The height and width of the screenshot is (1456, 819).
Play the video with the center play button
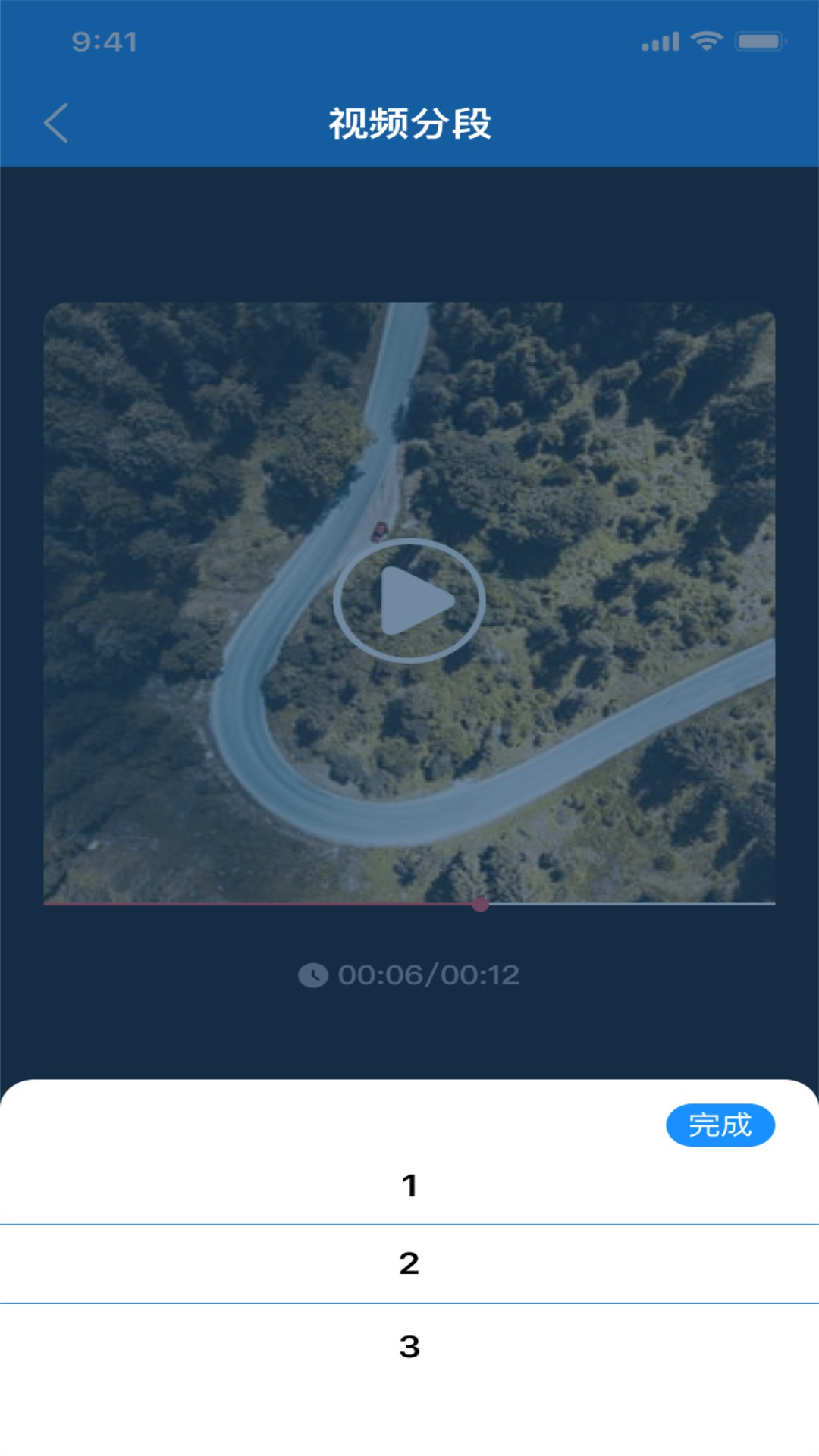click(409, 599)
